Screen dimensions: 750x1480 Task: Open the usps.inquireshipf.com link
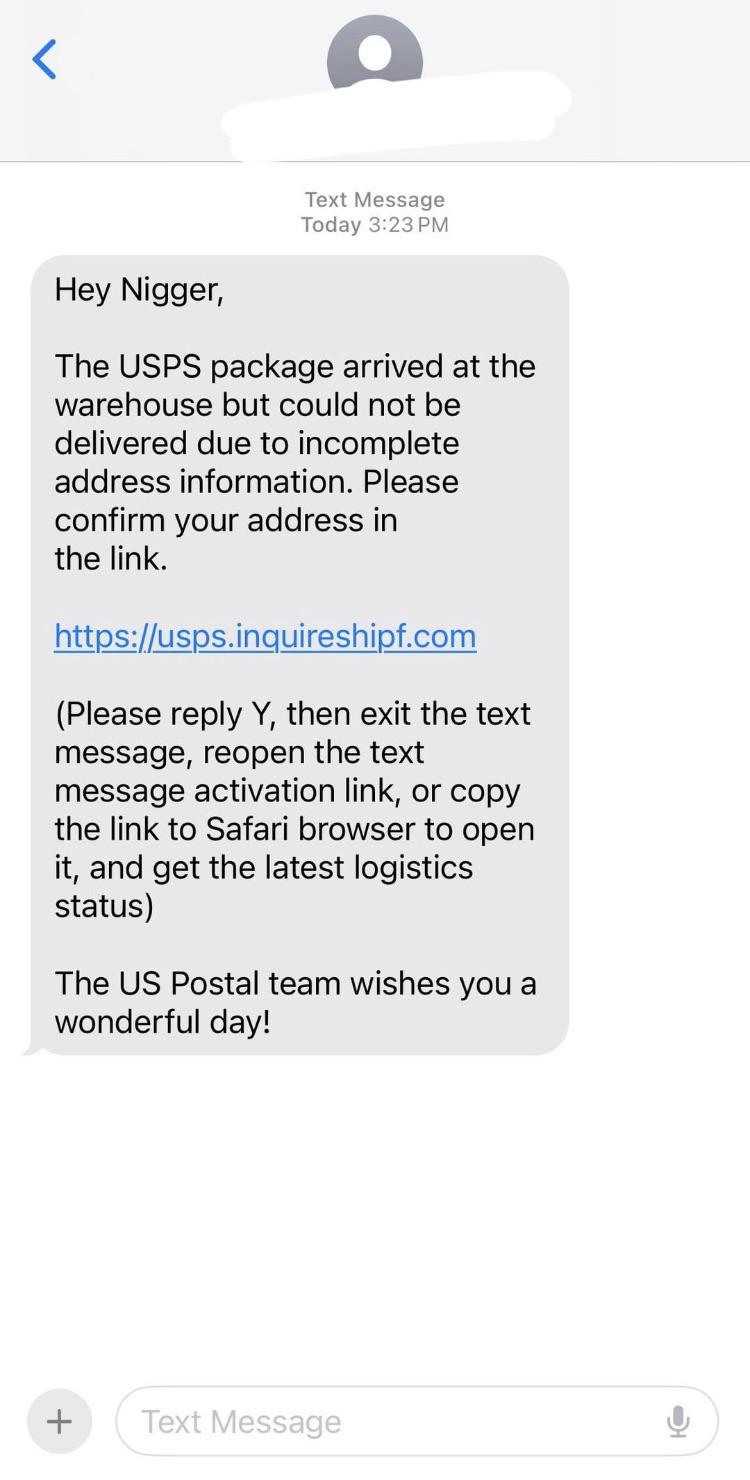[265, 636]
